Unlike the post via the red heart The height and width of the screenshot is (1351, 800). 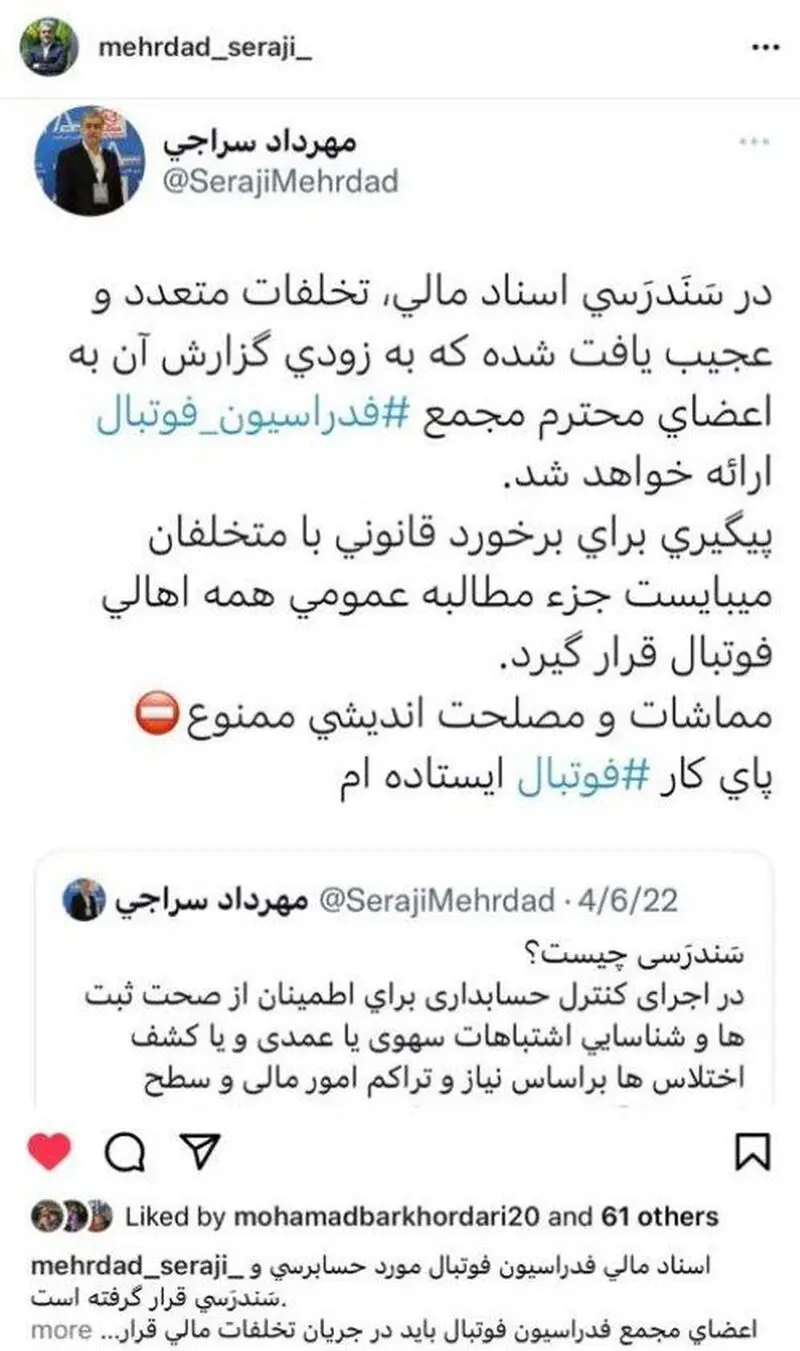(48, 1152)
